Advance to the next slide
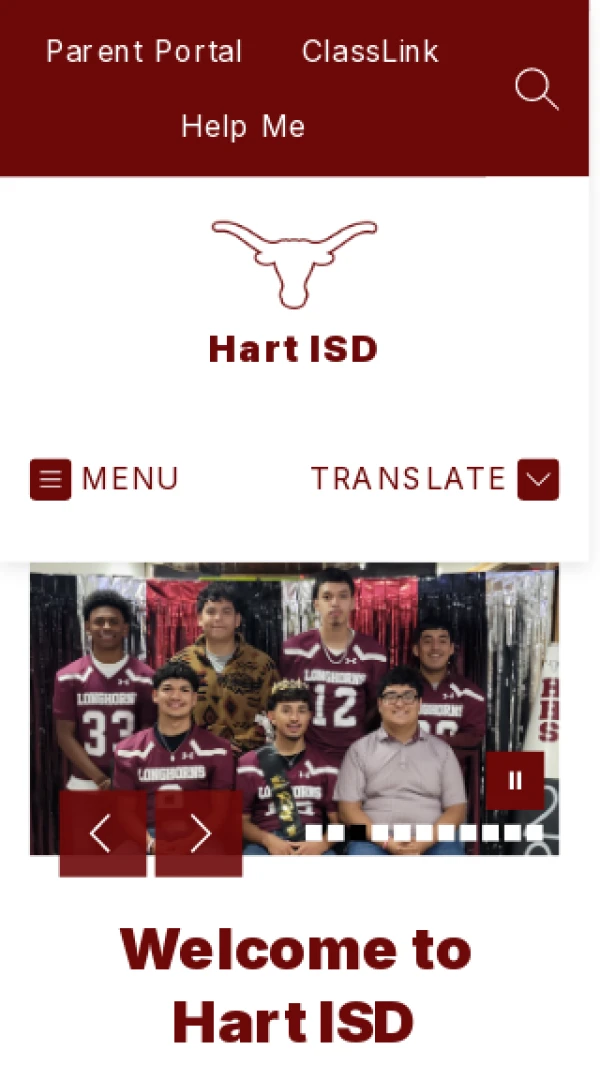This screenshot has width=600, height=1065. [199, 834]
